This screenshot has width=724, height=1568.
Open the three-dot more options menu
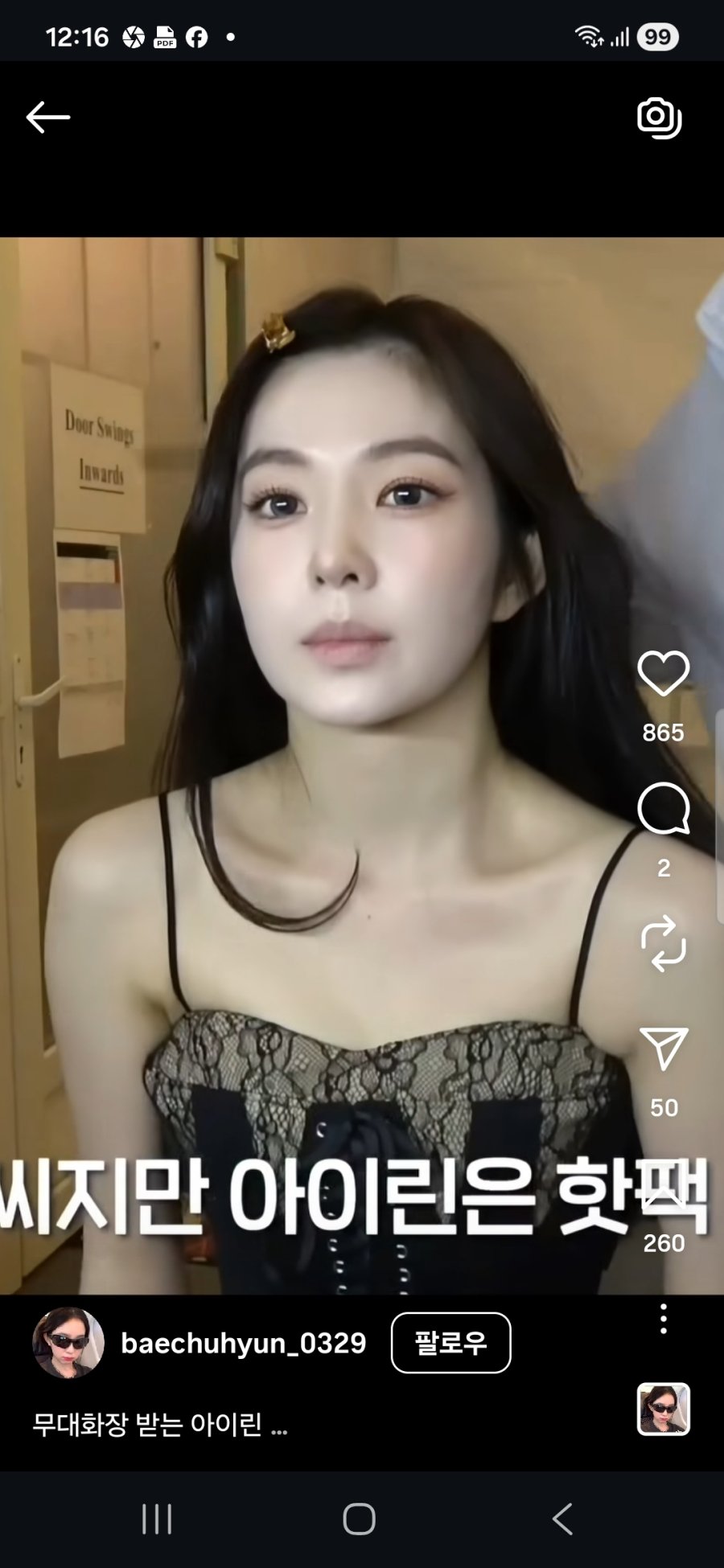[663, 1320]
